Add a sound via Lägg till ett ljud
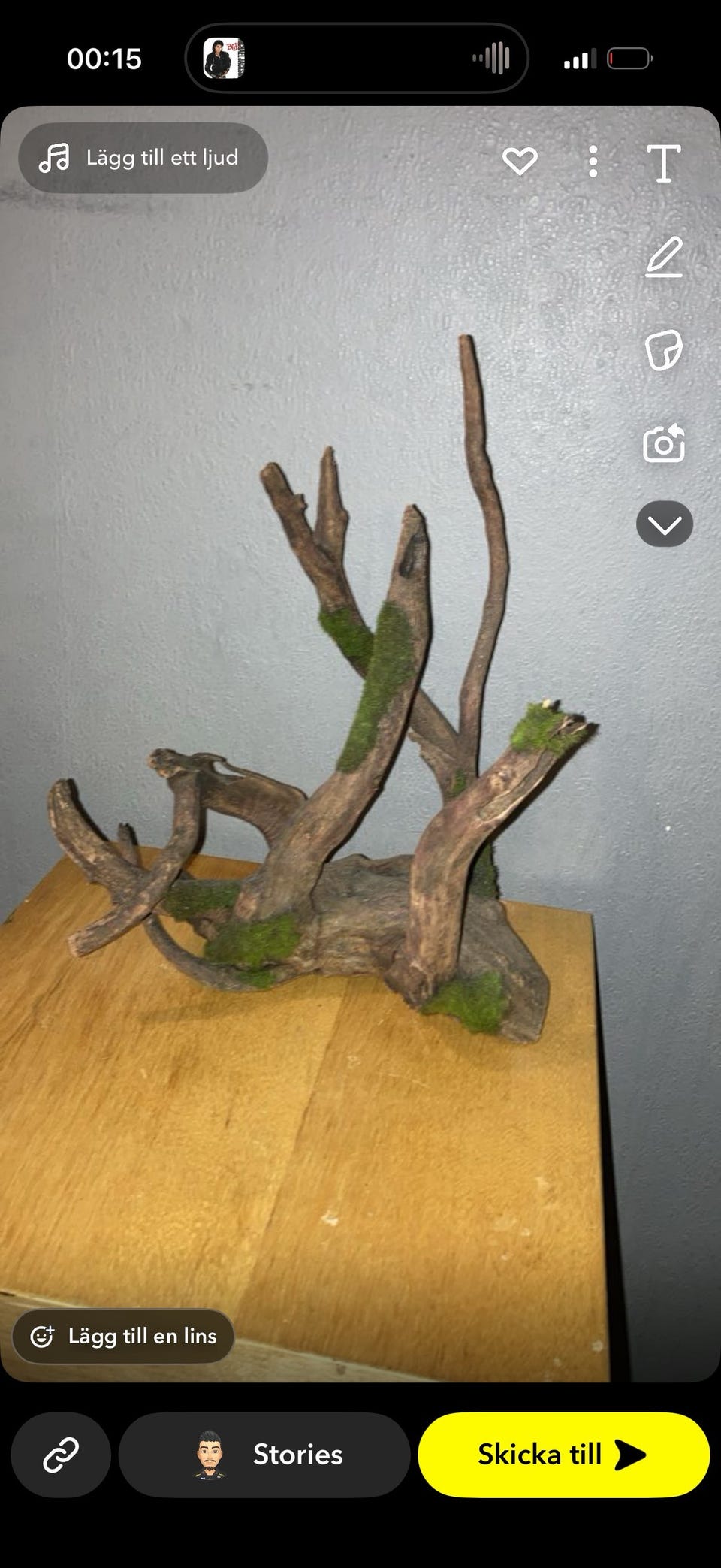The height and width of the screenshot is (1568, 721). (143, 158)
